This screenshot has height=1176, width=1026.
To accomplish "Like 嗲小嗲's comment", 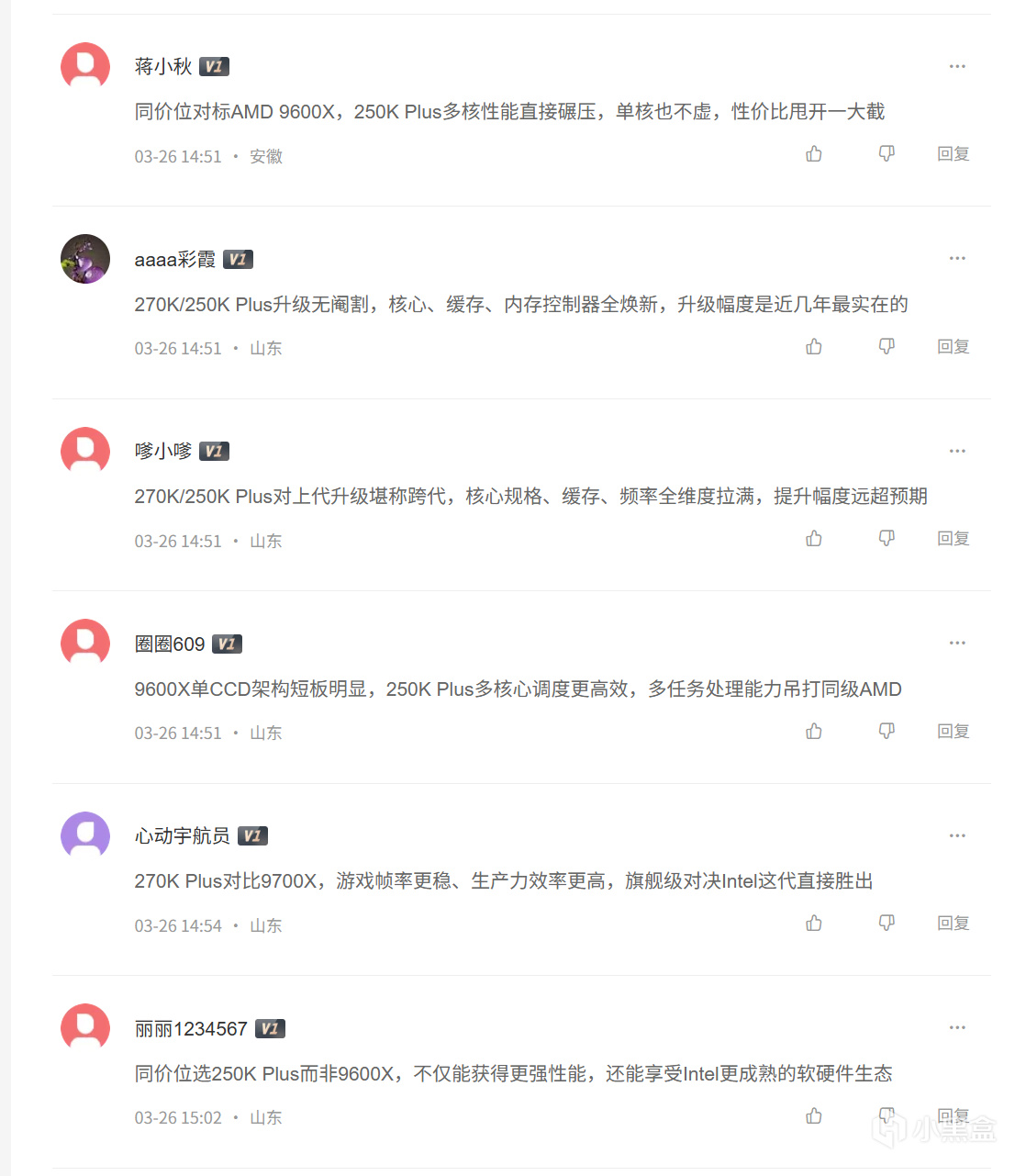I will tap(814, 539).
